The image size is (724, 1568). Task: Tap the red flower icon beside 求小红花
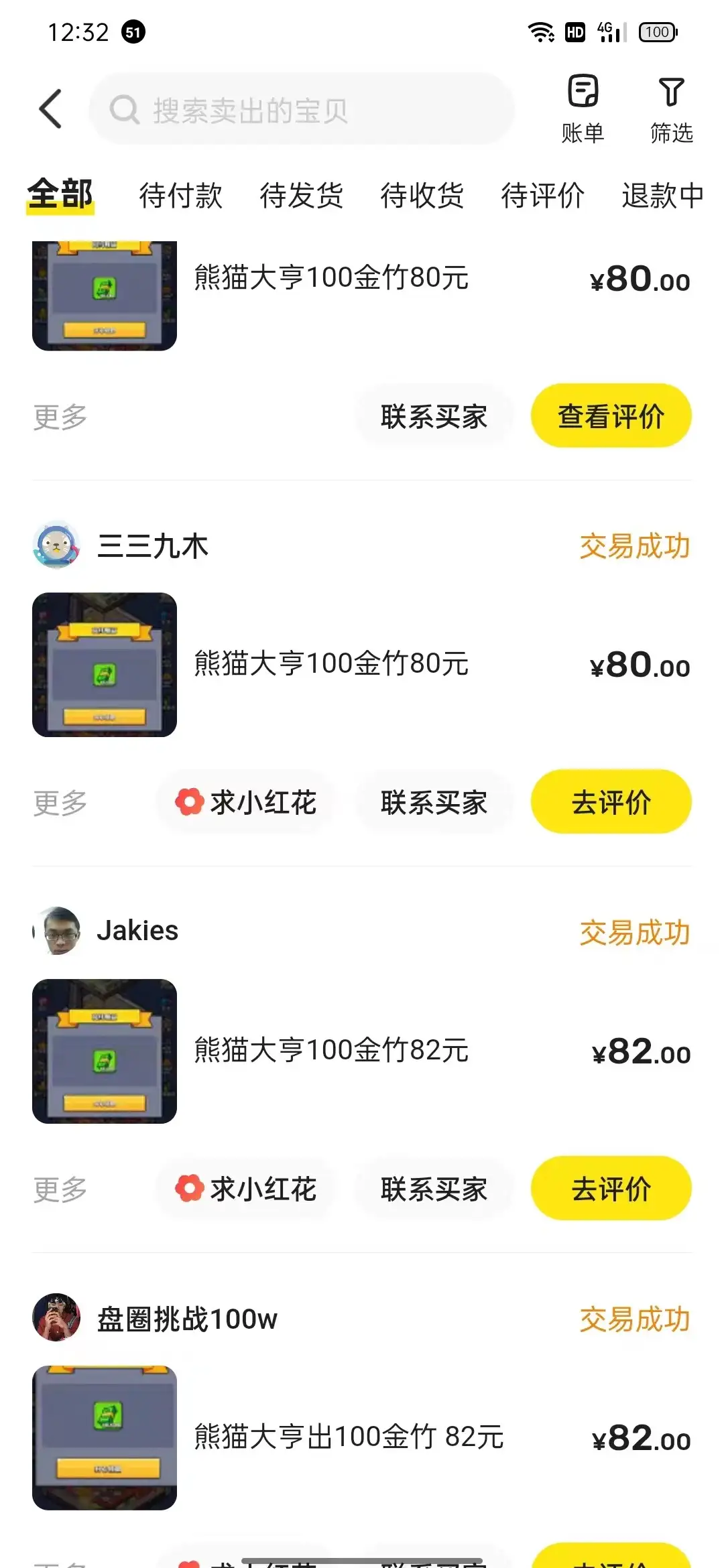[x=190, y=801]
